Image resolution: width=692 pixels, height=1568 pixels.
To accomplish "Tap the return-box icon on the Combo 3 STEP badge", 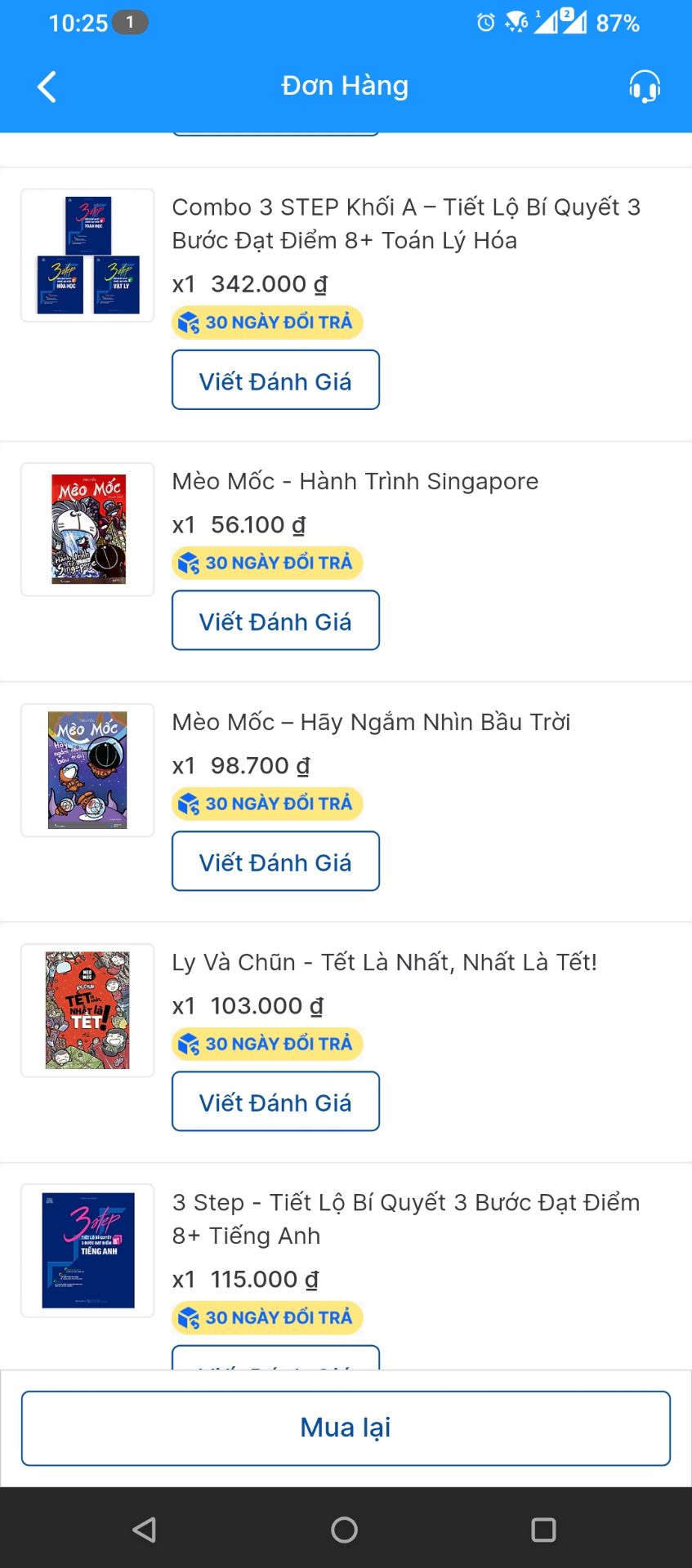I will coord(190,323).
